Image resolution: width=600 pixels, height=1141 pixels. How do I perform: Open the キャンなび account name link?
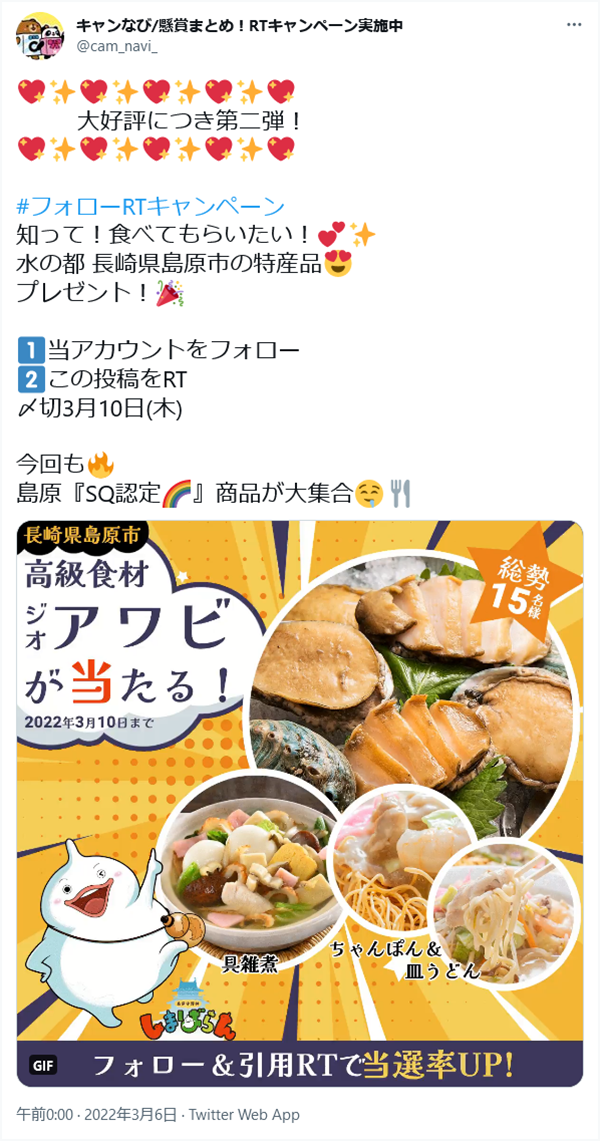[x=239, y=26]
